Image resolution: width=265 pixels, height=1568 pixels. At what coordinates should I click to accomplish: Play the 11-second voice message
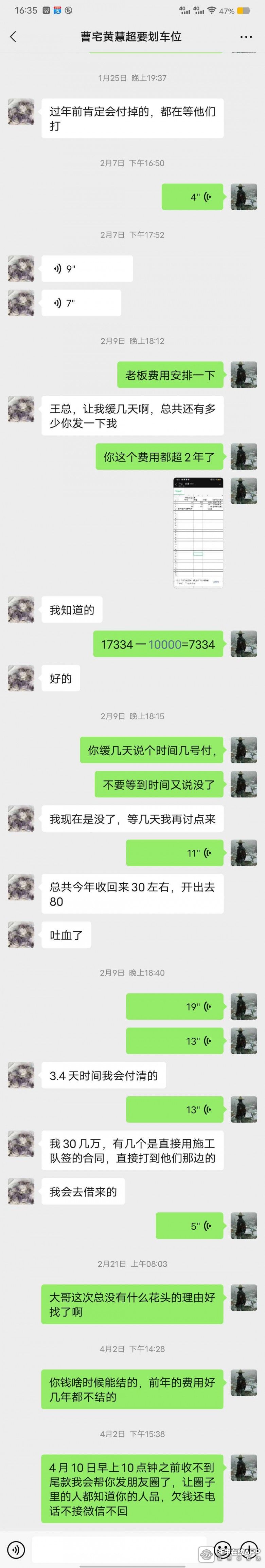coord(175,853)
